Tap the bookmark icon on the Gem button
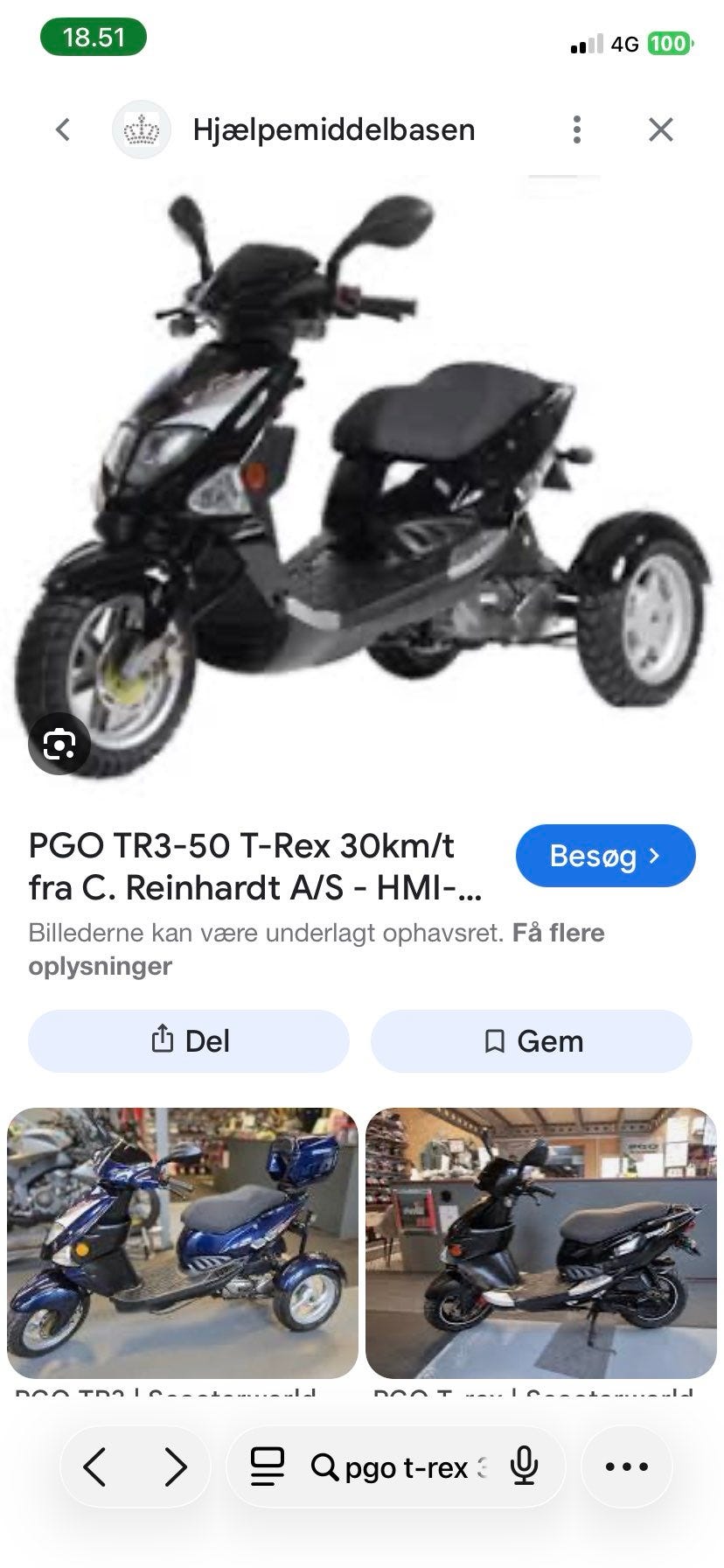724x1568 pixels. click(x=495, y=1040)
